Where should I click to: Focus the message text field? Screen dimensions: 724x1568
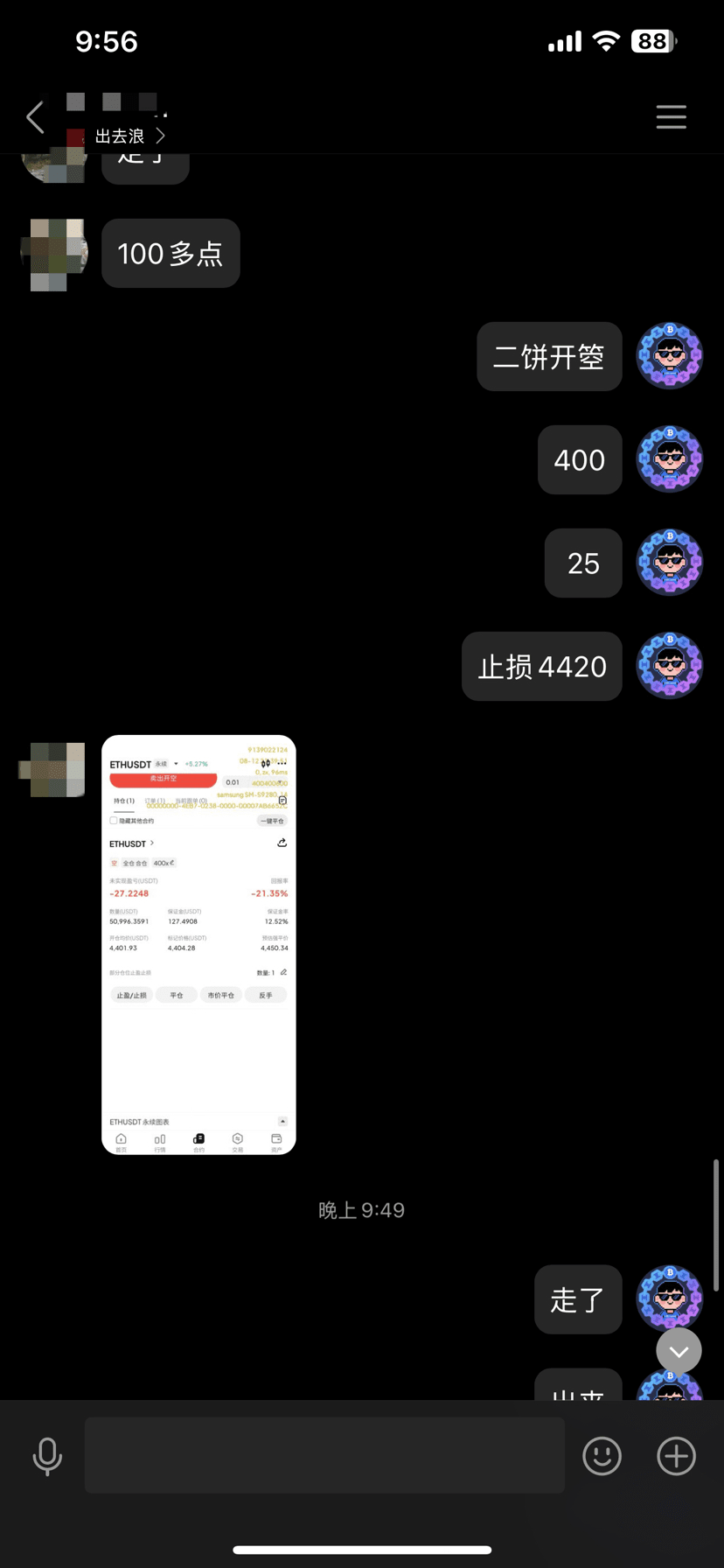coord(324,1455)
